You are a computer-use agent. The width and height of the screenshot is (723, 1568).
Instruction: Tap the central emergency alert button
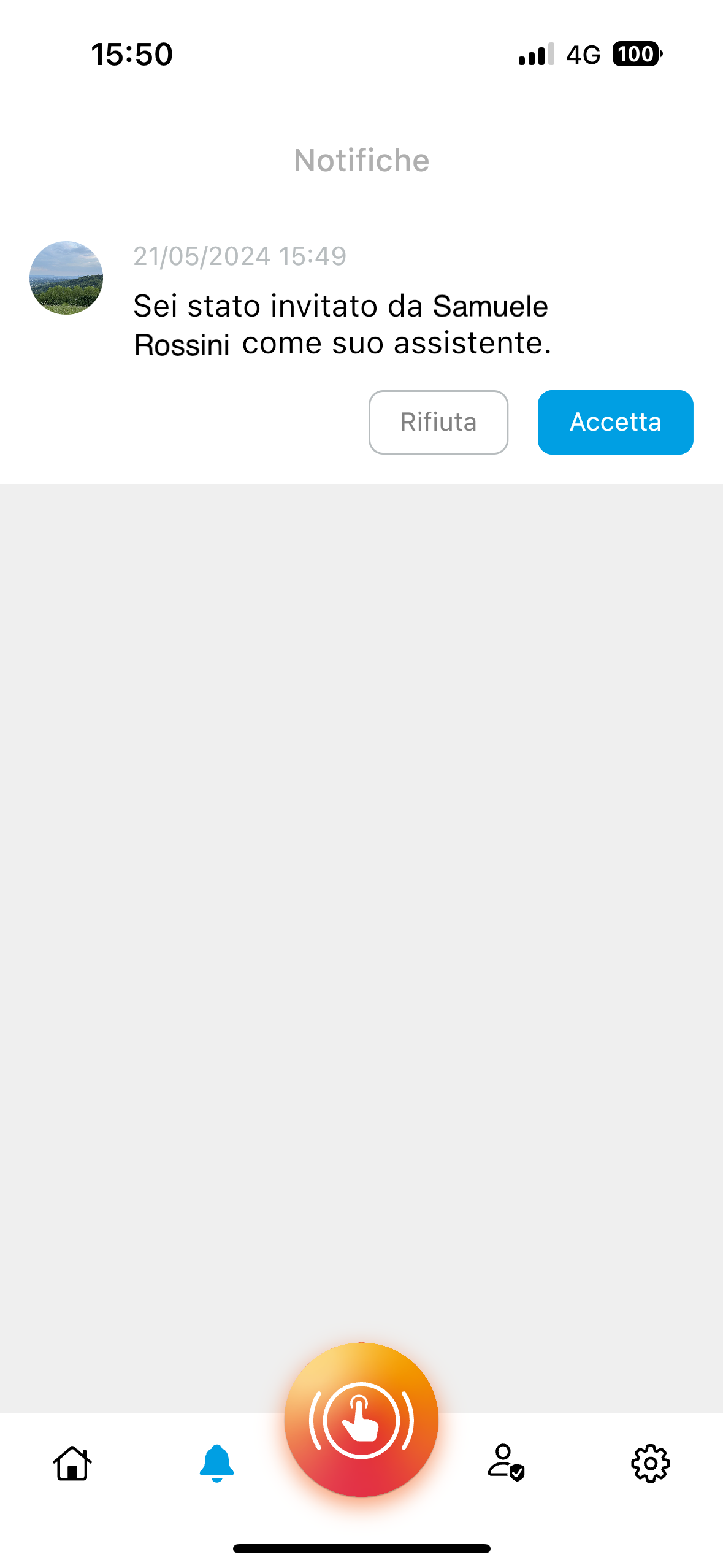click(x=361, y=1420)
